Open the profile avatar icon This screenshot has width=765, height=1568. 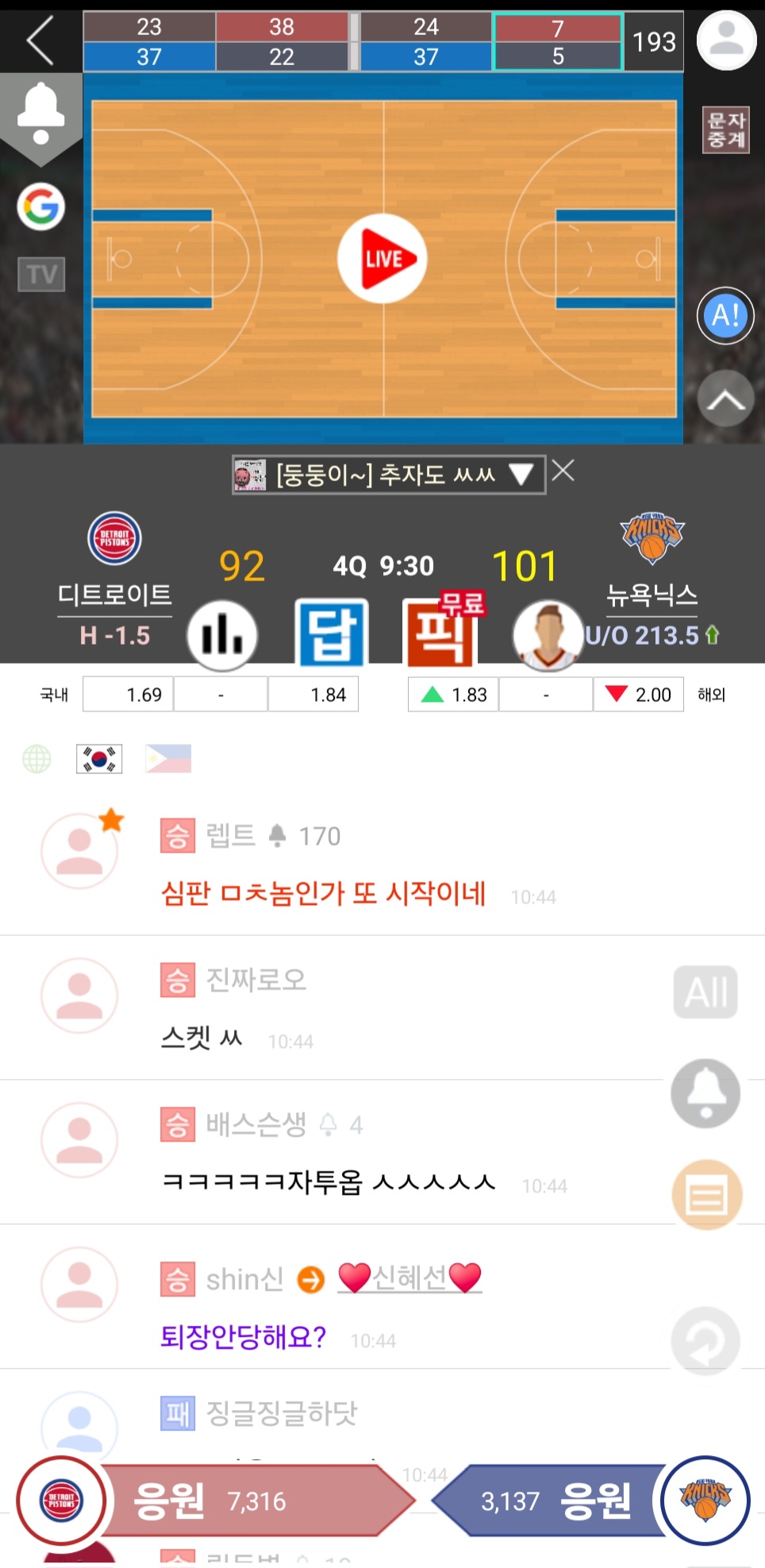click(x=726, y=40)
